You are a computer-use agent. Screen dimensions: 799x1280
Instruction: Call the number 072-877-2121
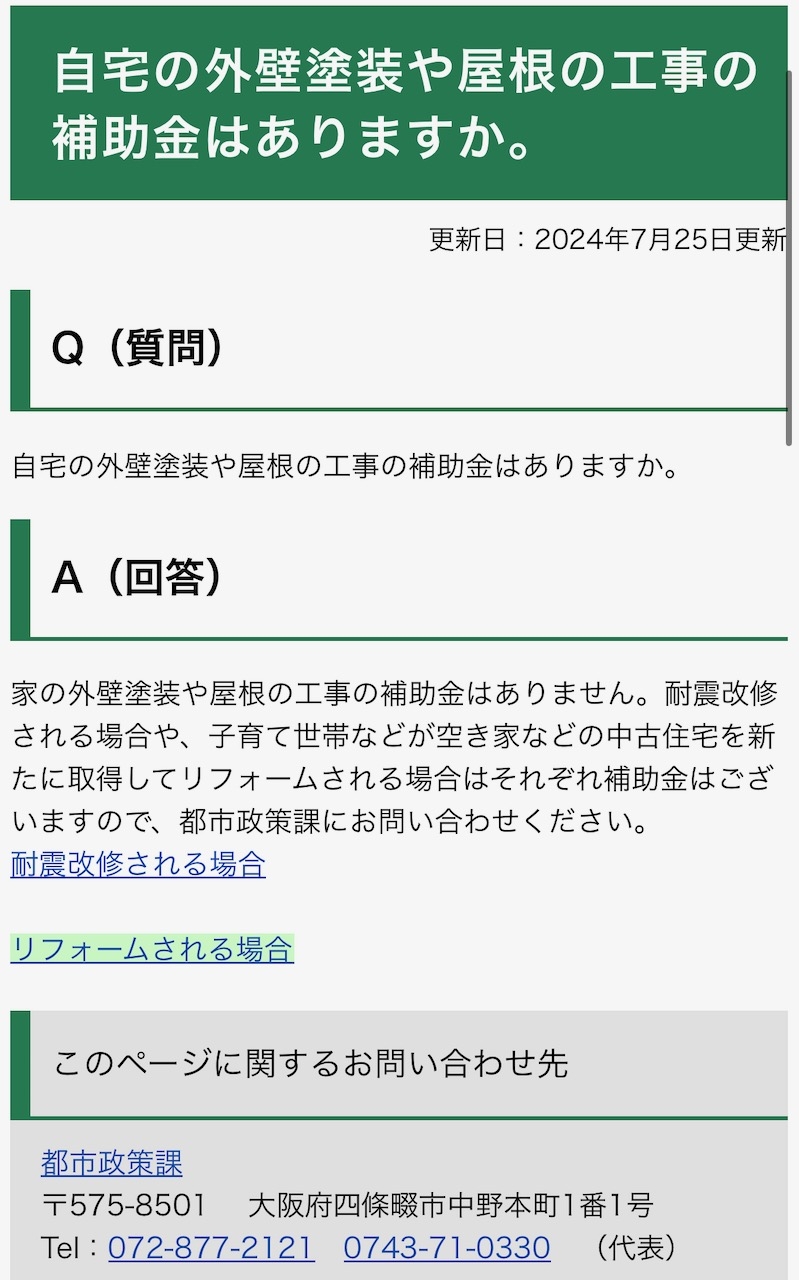point(211,1248)
